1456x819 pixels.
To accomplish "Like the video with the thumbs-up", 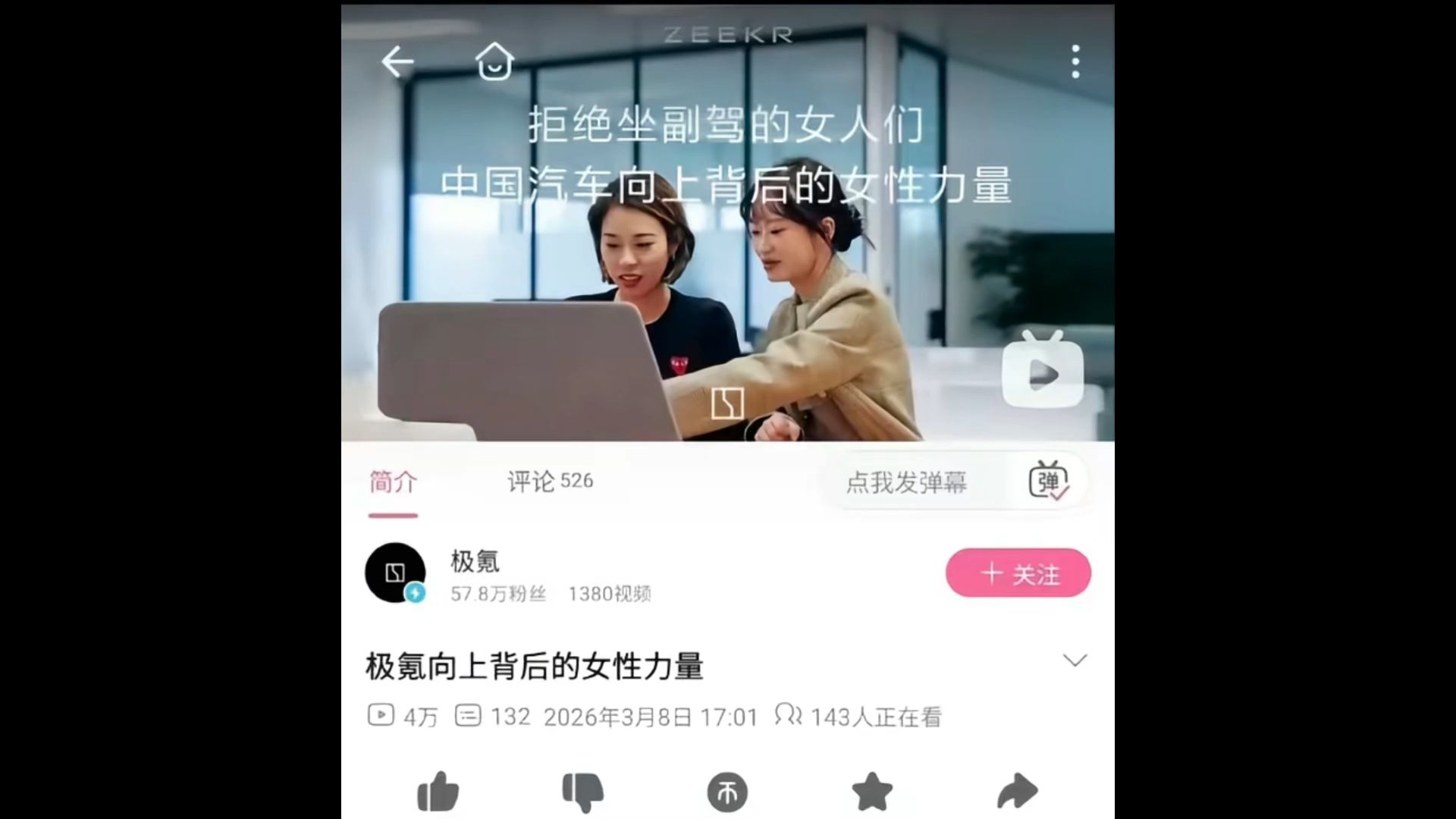I will pyautogui.click(x=438, y=792).
